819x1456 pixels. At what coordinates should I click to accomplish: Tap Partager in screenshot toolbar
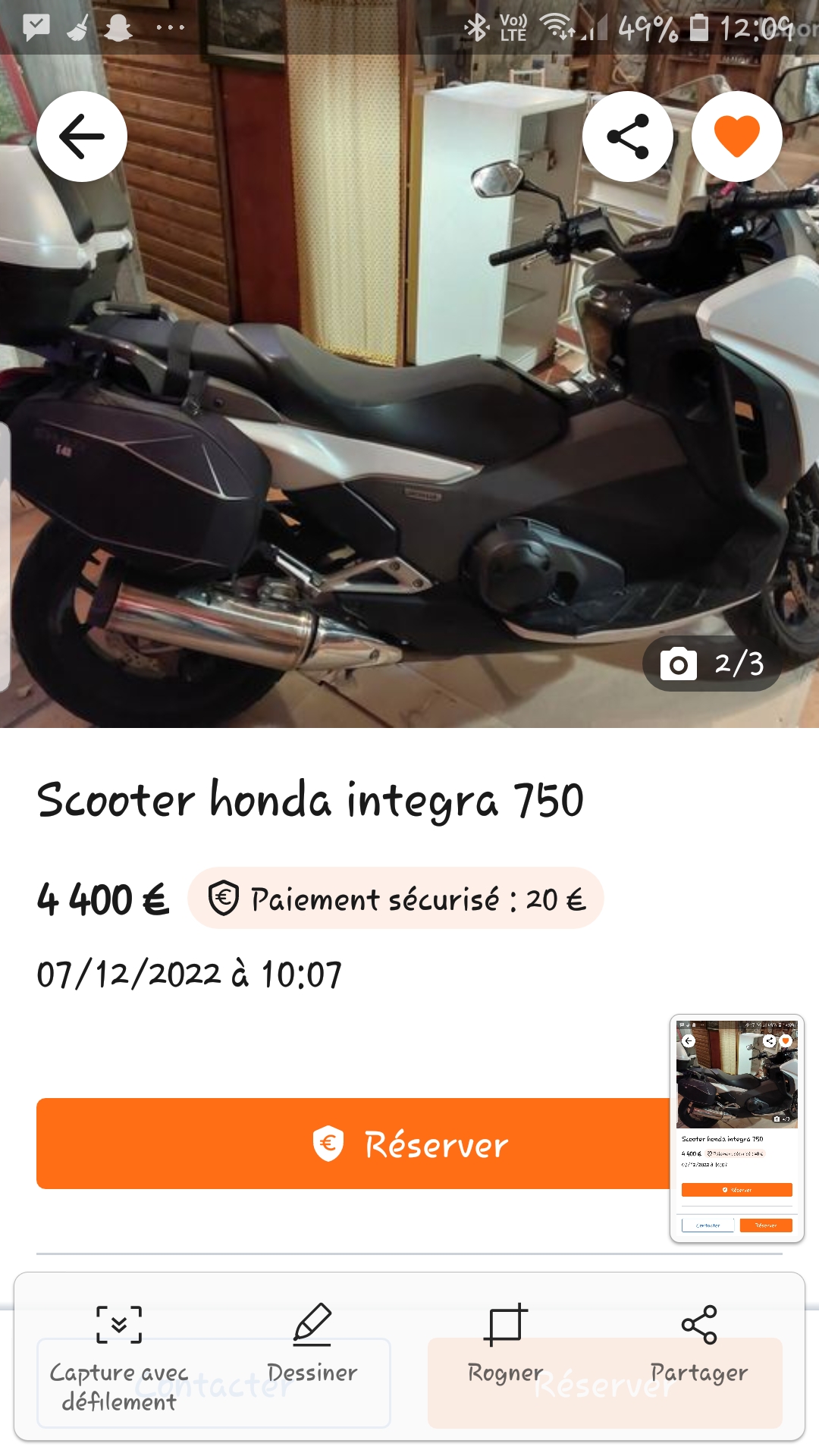(698, 1344)
